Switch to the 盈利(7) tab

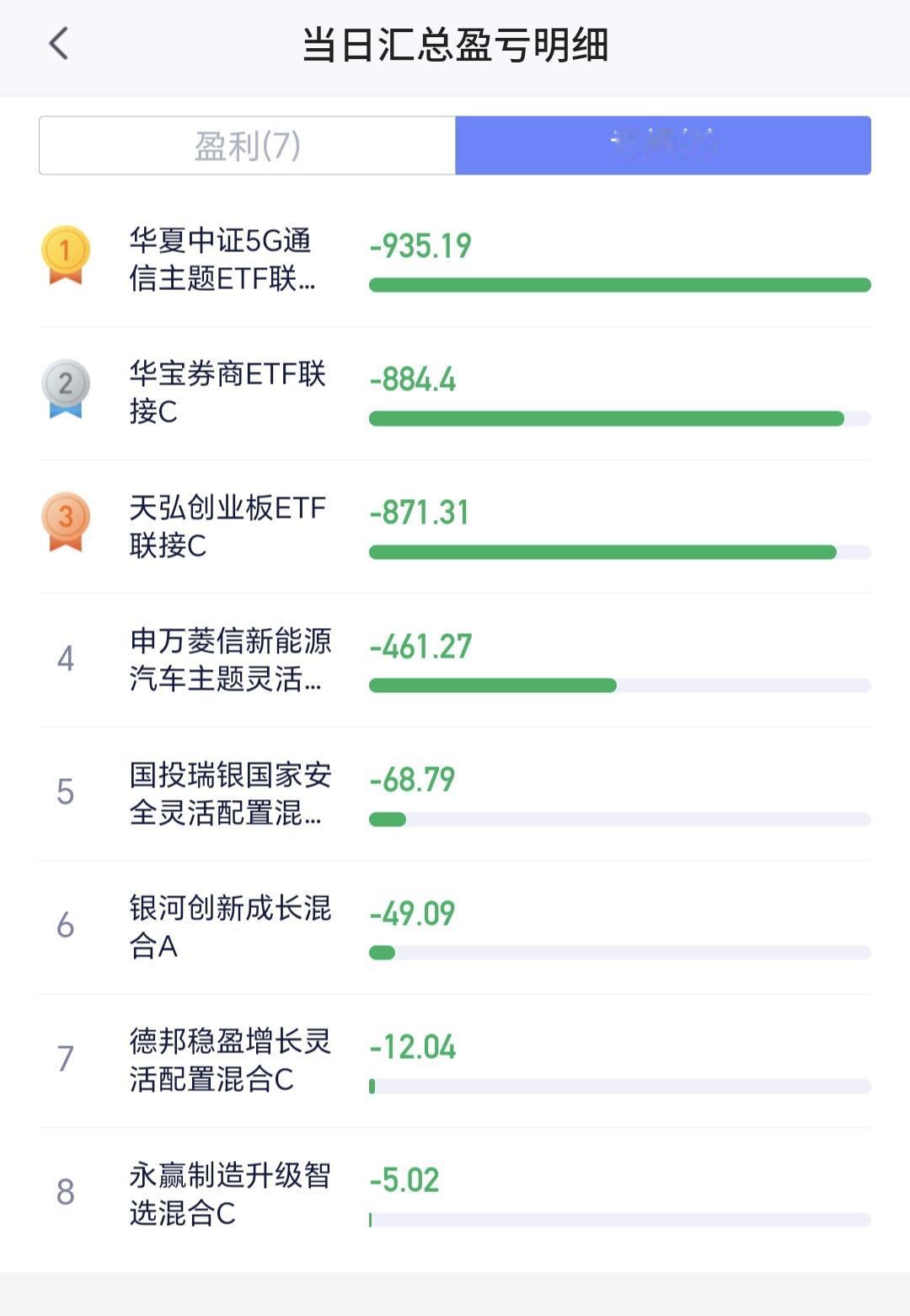[247, 146]
